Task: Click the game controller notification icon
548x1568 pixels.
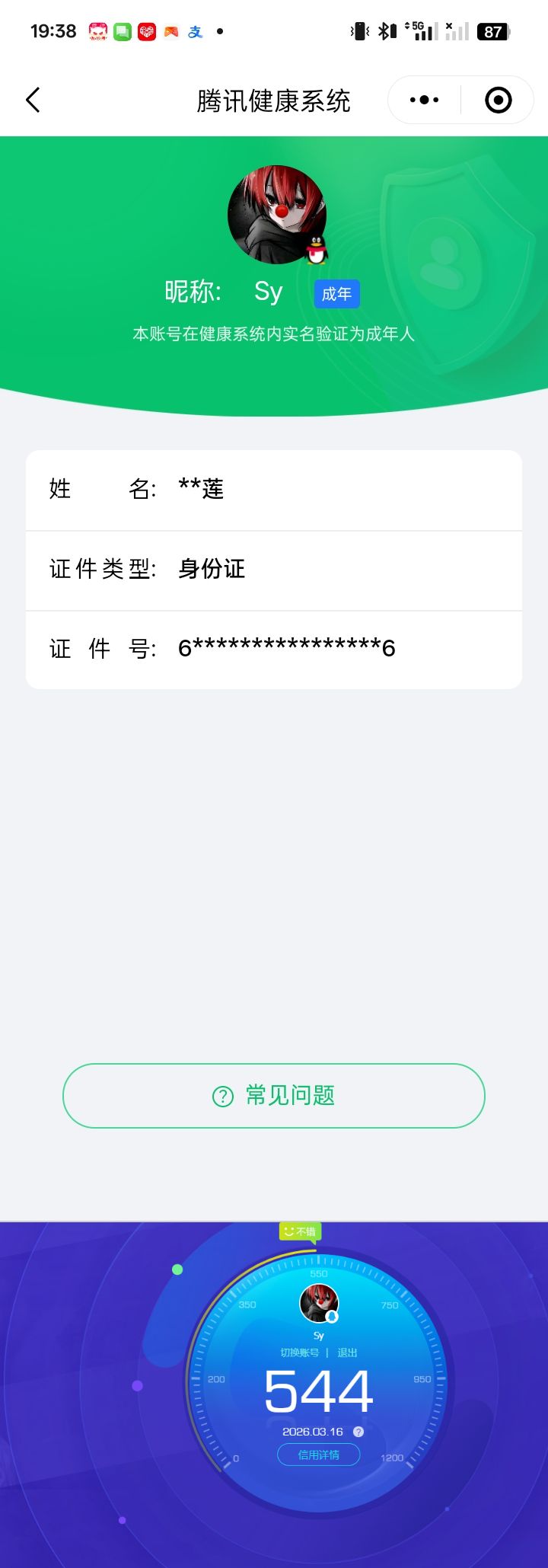Action: (170, 31)
